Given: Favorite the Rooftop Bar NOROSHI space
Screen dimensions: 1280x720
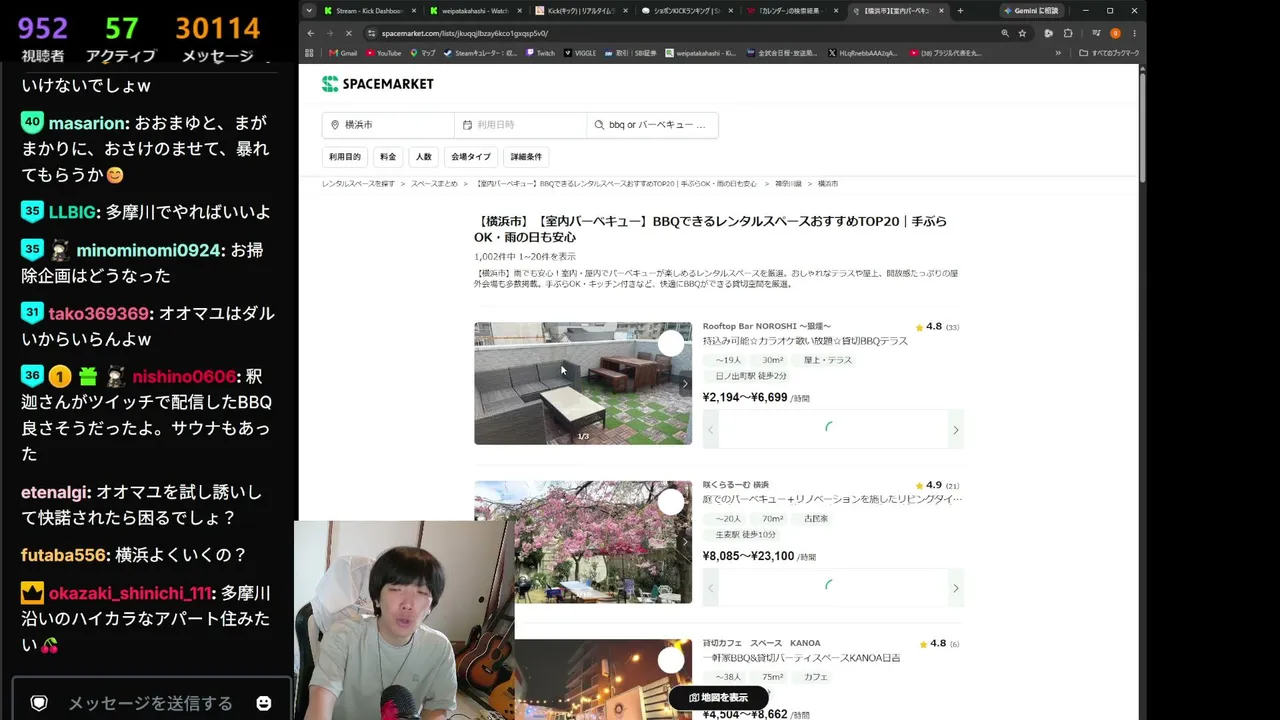Looking at the screenshot, I should coord(671,343).
